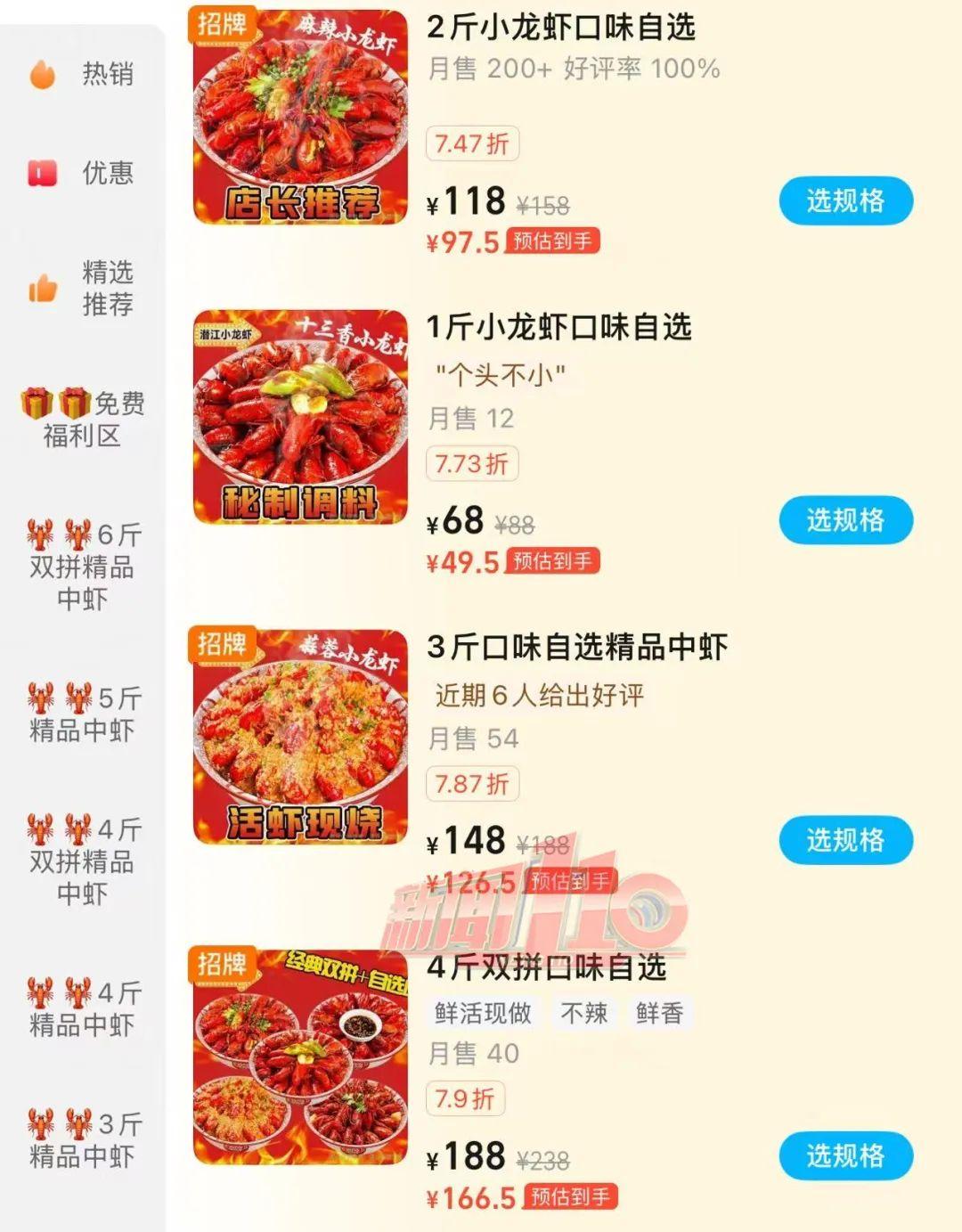View the 1斤小龙虾口味自选 dish photo
This screenshot has height=1232, width=962.
pos(300,417)
